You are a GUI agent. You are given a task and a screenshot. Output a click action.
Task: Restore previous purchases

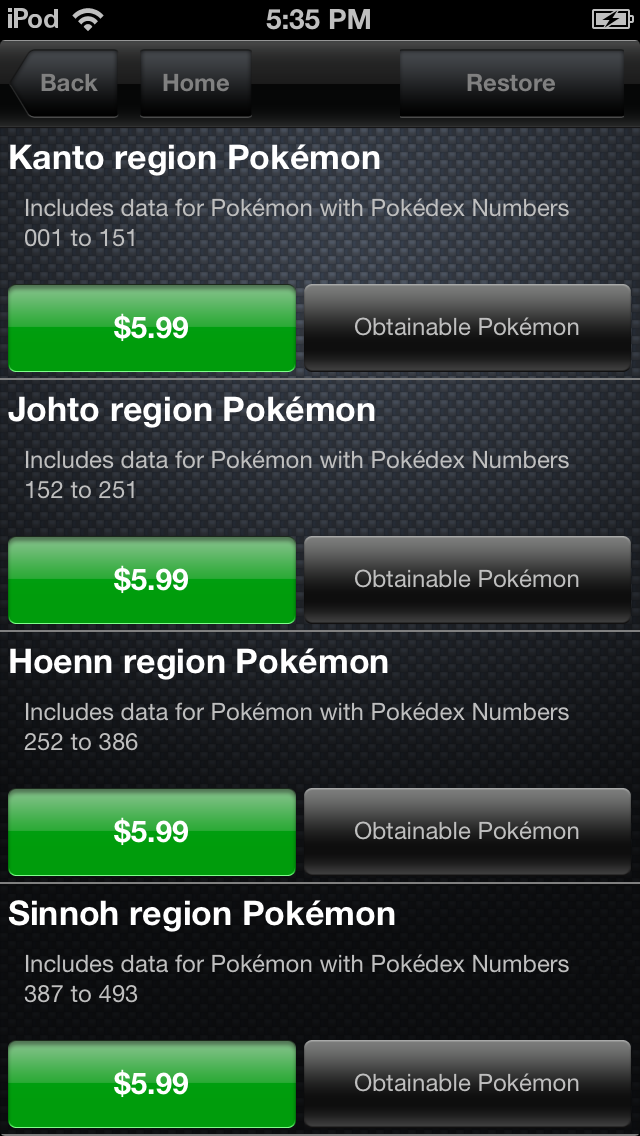[511, 83]
